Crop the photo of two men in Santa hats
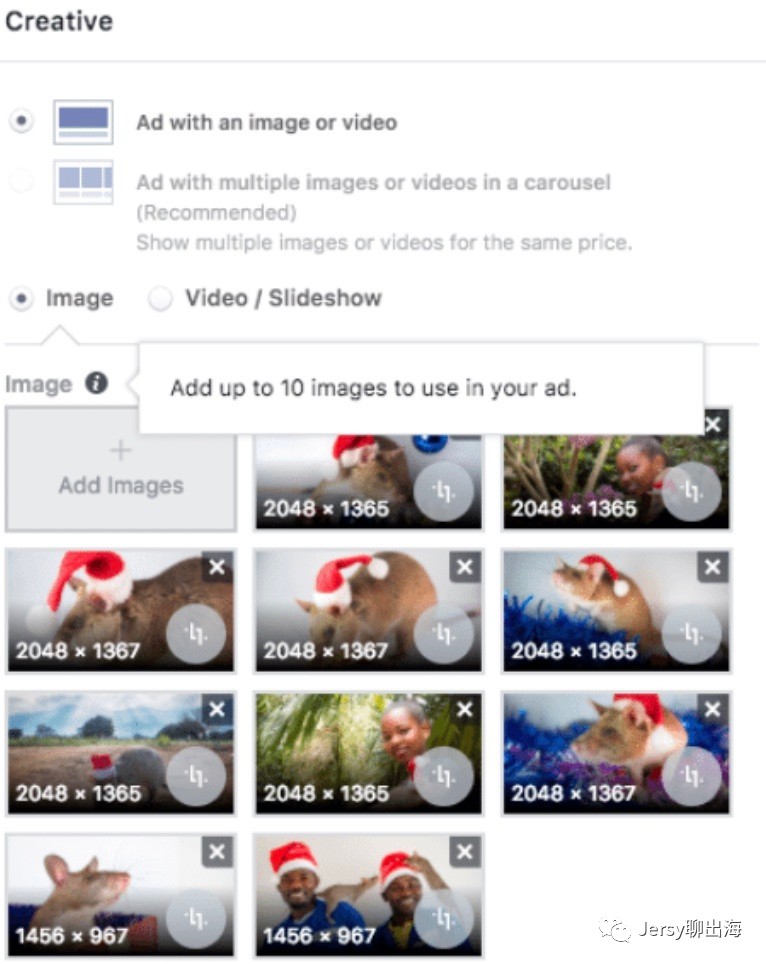Screen dimensions: 766x964 coord(443,919)
